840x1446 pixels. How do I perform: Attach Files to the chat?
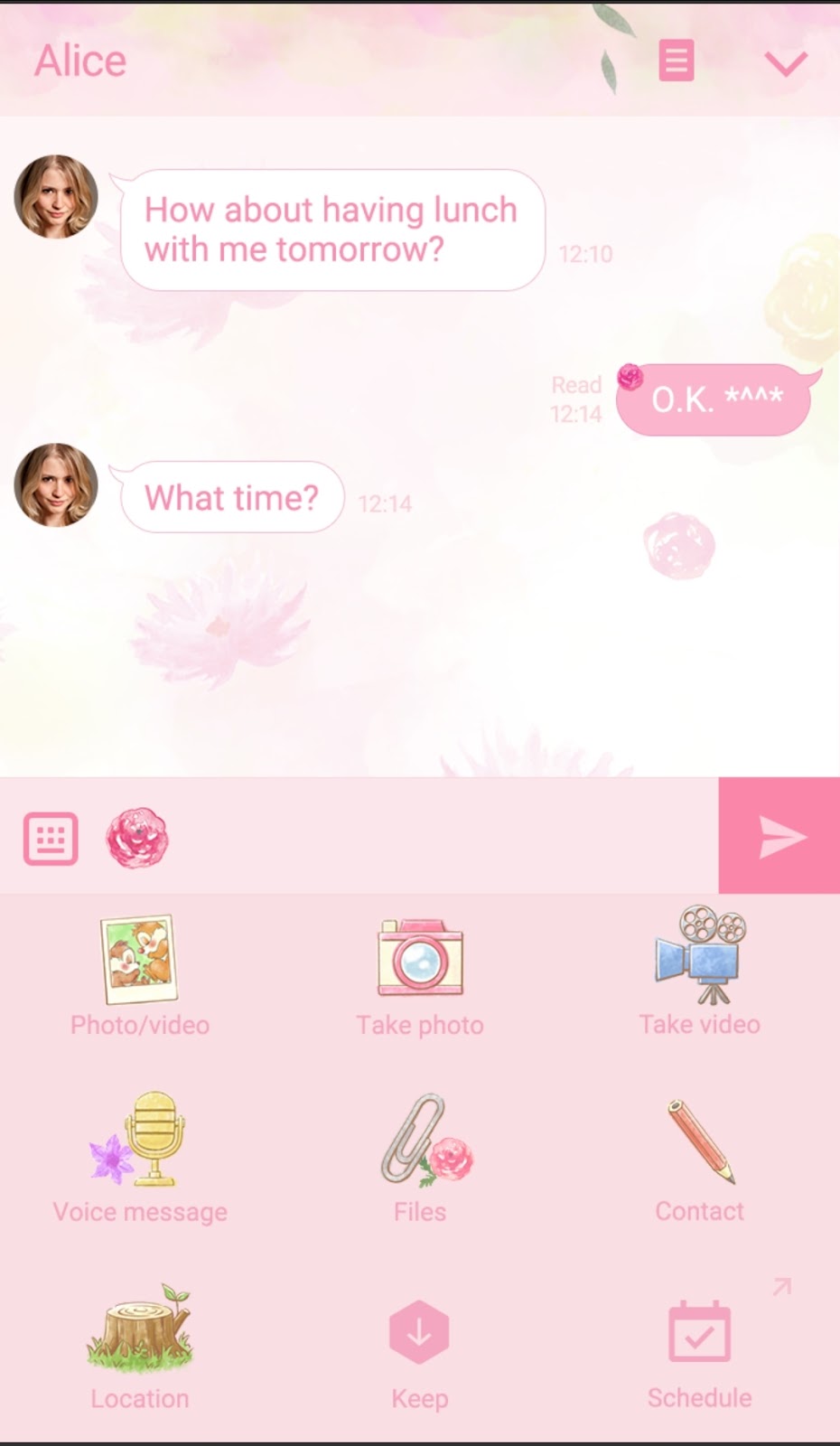pyautogui.click(x=420, y=1159)
